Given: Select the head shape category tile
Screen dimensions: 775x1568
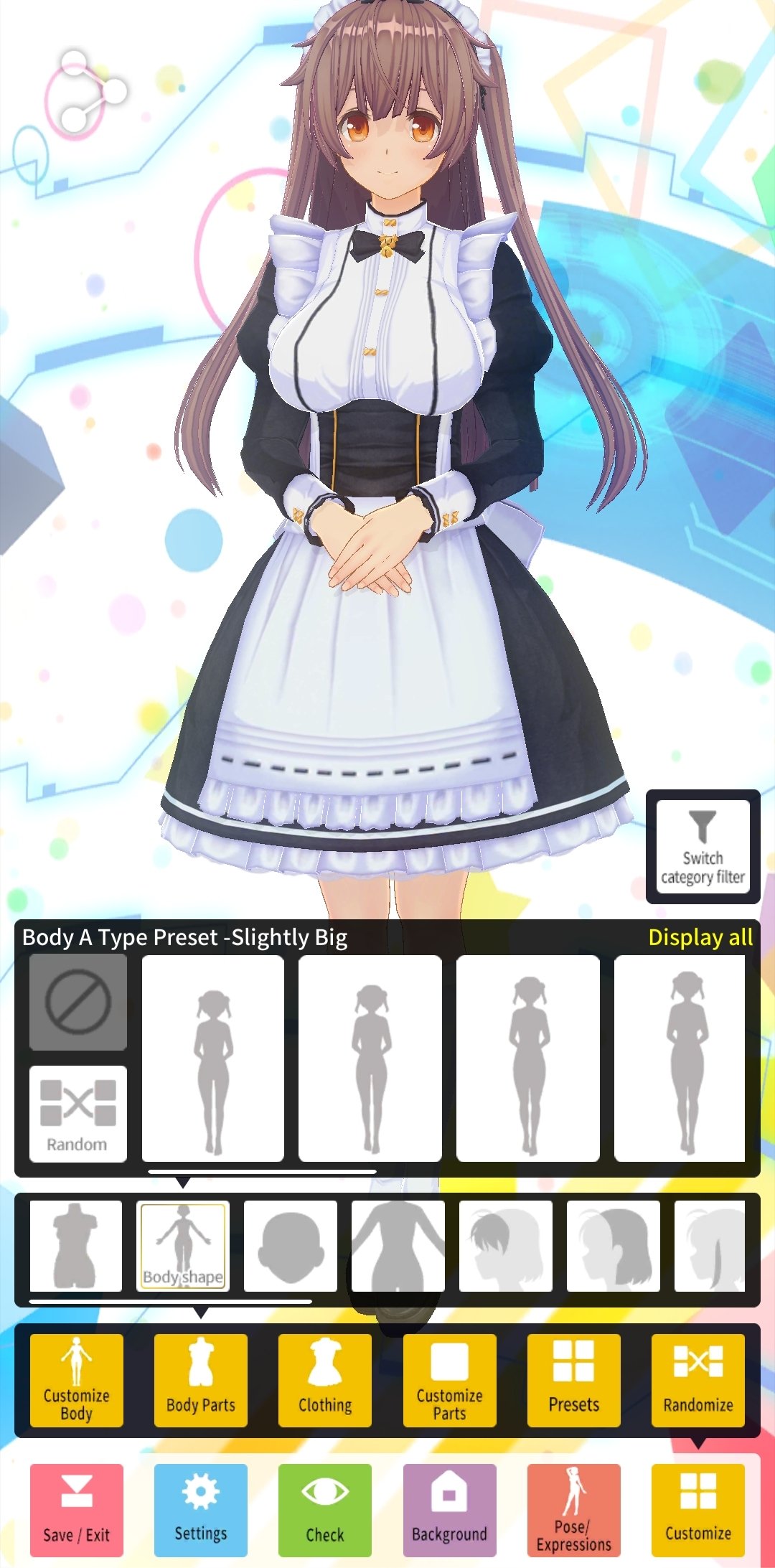Looking at the screenshot, I should (290, 1246).
